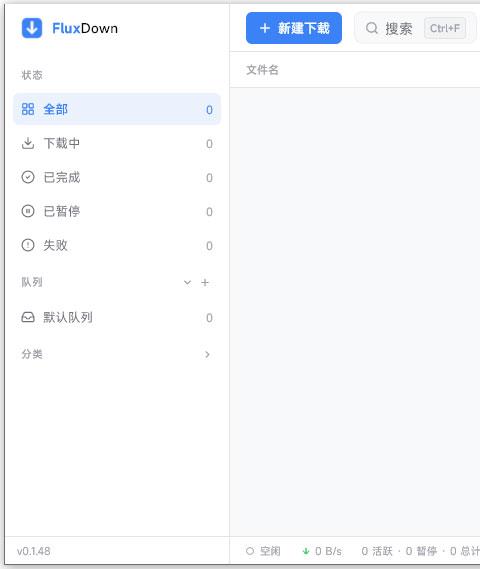Viewport: 480px width, 569px height.
Task: Open 默认队列
Action: [117, 318]
